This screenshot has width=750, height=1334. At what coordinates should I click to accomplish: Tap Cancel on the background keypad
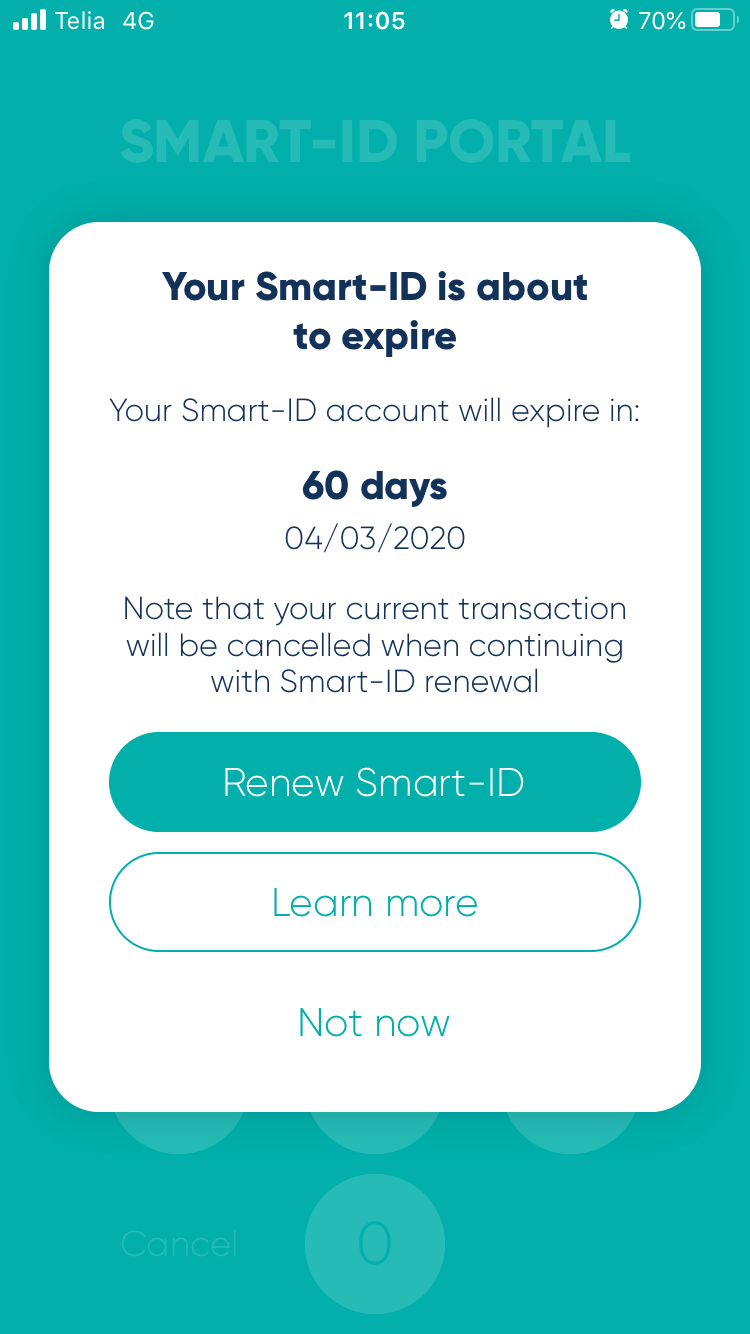click(178, 1243)
